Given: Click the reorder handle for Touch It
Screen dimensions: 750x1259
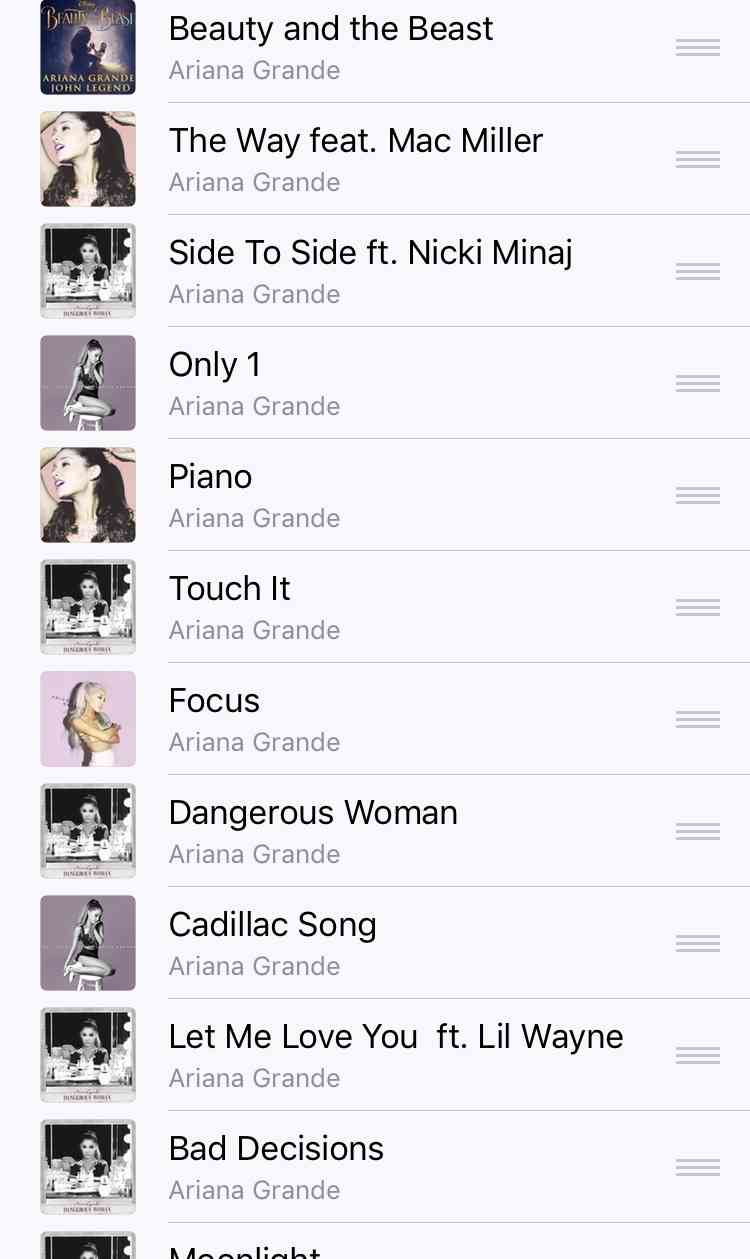Looking at the screenshot, I should click(697, 607).
